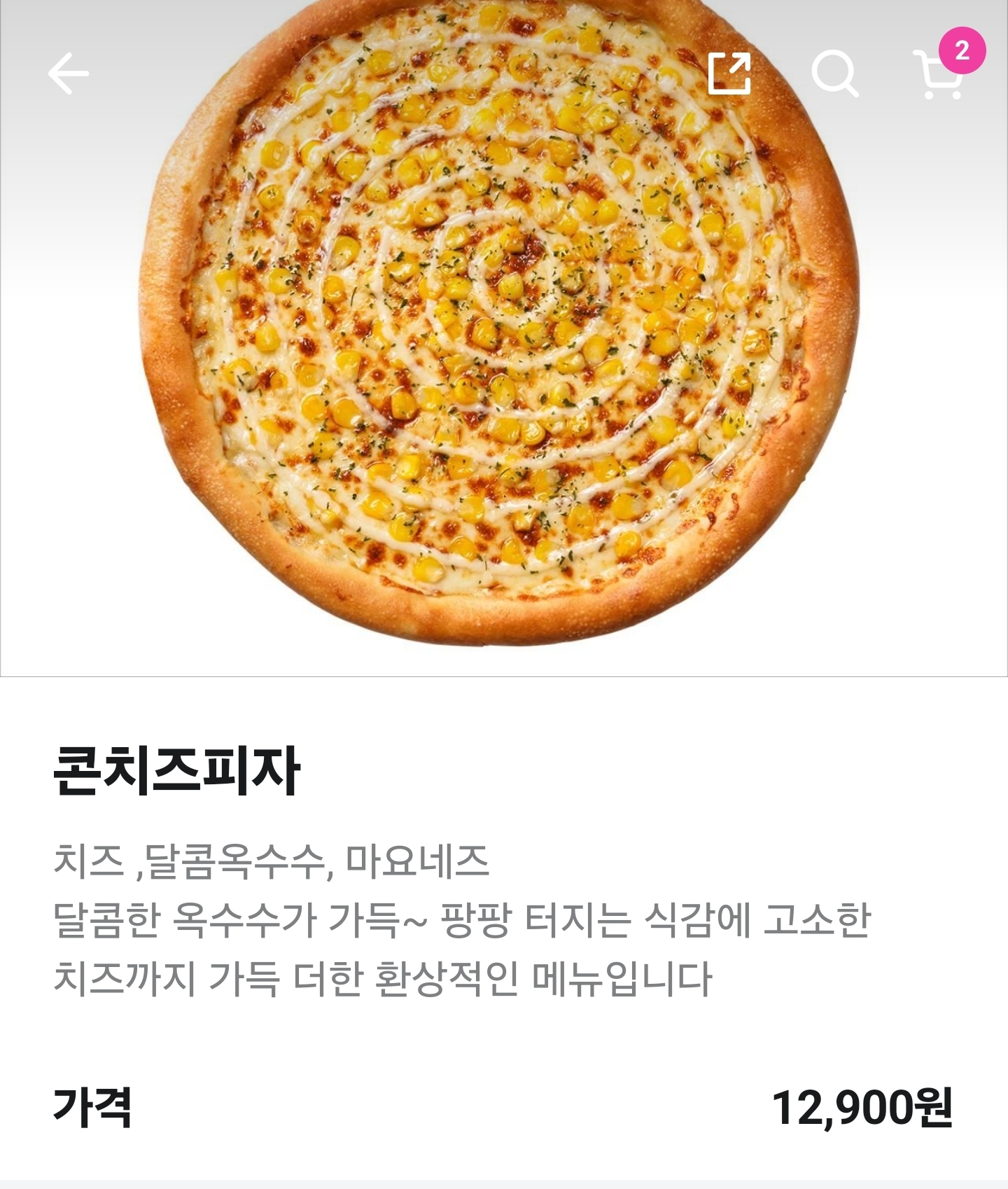Screen dimensions: 1008x1189
Task: Share the 콘치즈피자 menu item
Action: click(729, 74)
